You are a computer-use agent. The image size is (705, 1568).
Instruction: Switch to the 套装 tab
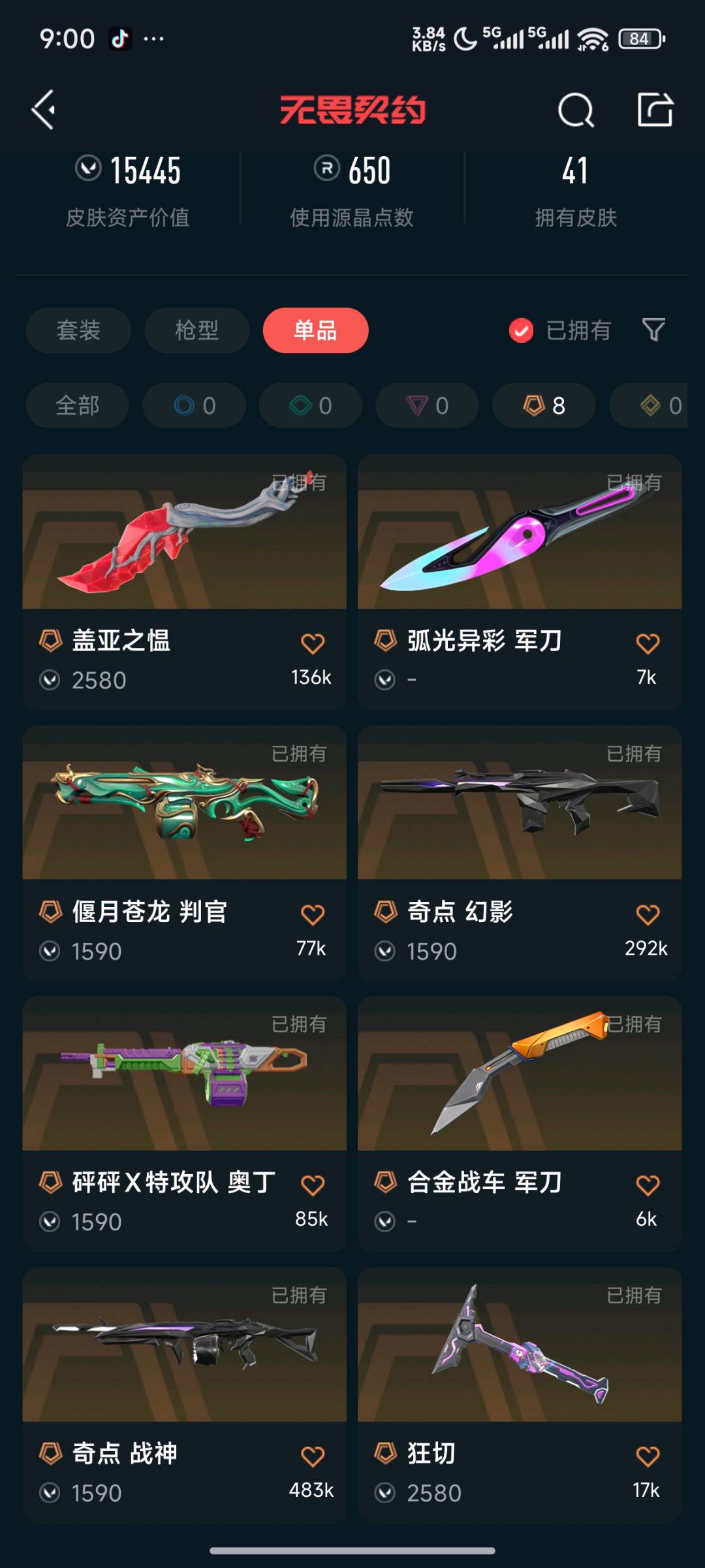[x=78, y=330]
